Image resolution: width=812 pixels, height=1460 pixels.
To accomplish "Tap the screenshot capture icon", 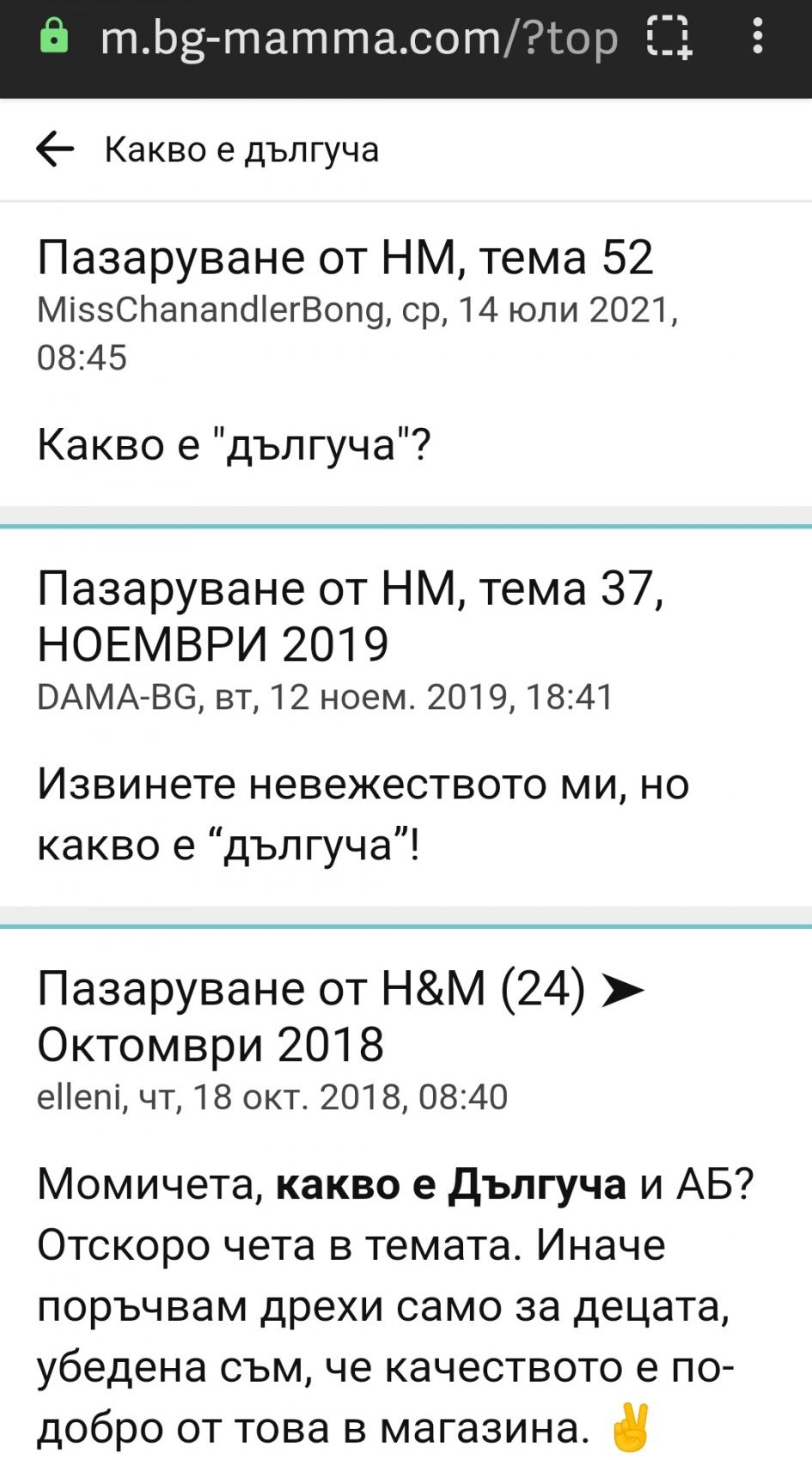I will pyautogui.click(x=669, y=38).
